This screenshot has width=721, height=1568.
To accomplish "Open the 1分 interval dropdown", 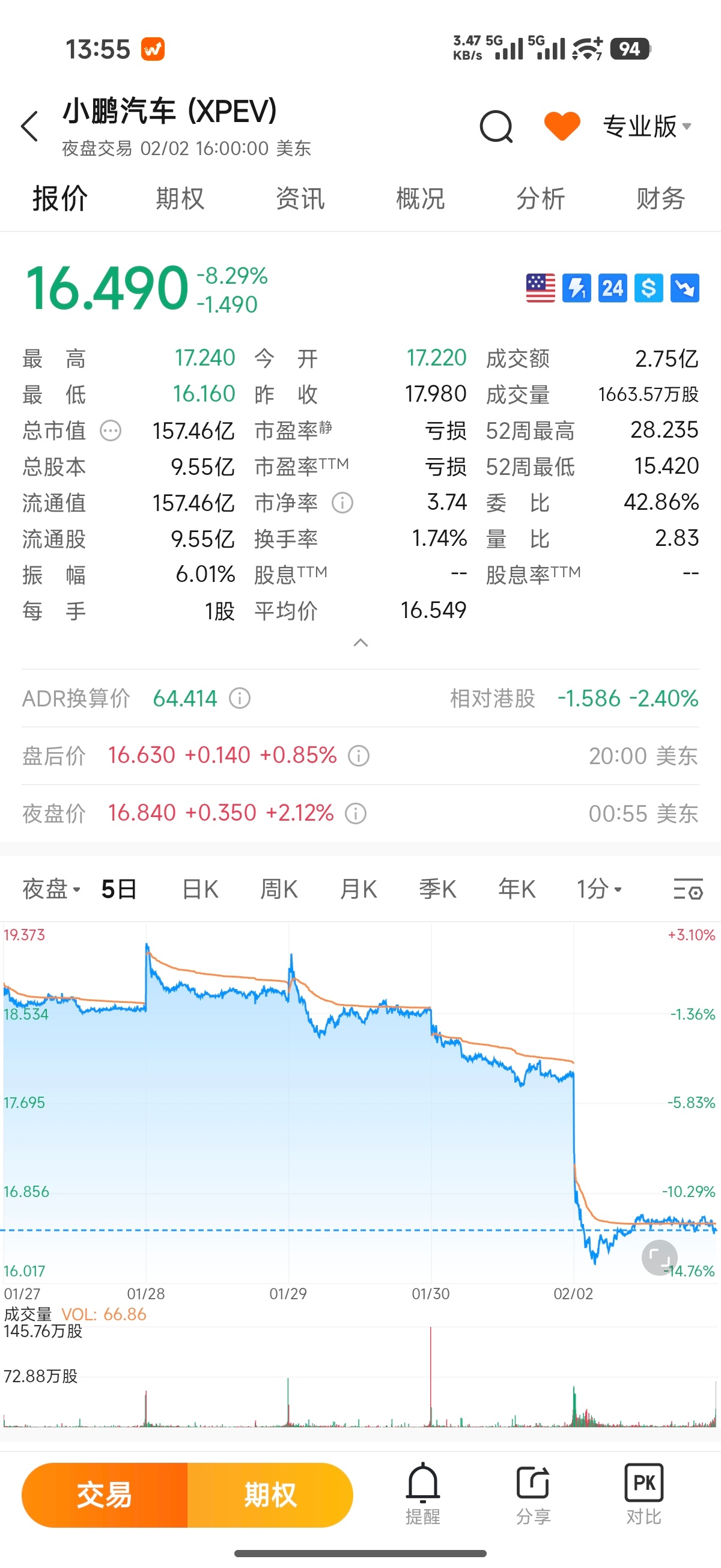I will (x=598, y=889).
